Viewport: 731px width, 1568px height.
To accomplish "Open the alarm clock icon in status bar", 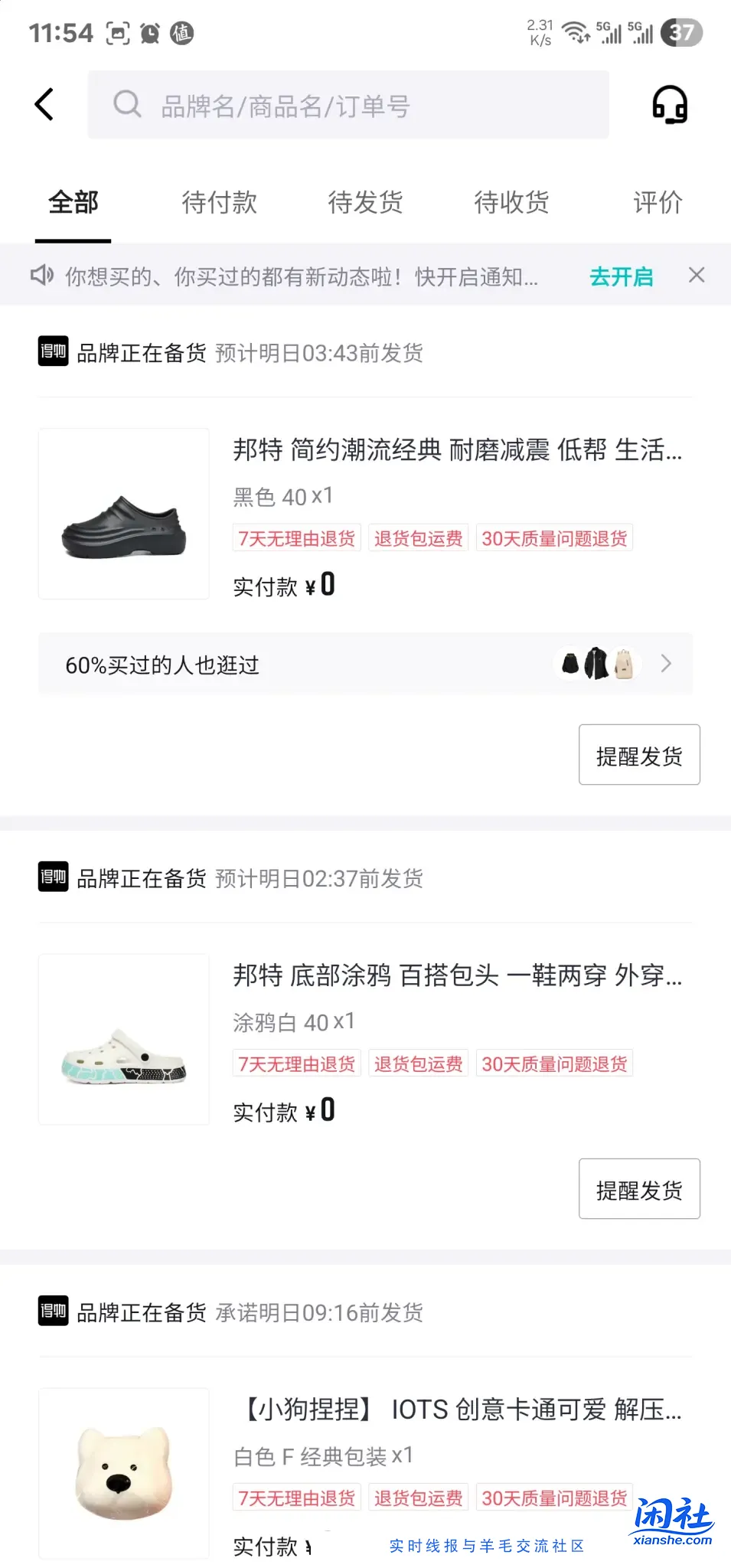I will coord(150,33).
